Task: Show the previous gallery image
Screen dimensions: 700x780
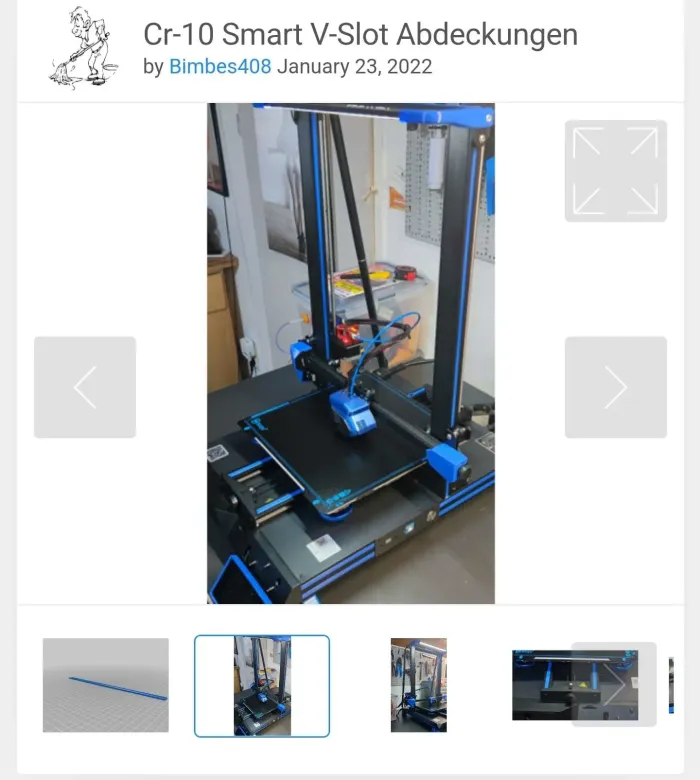Action: point(85,387)
